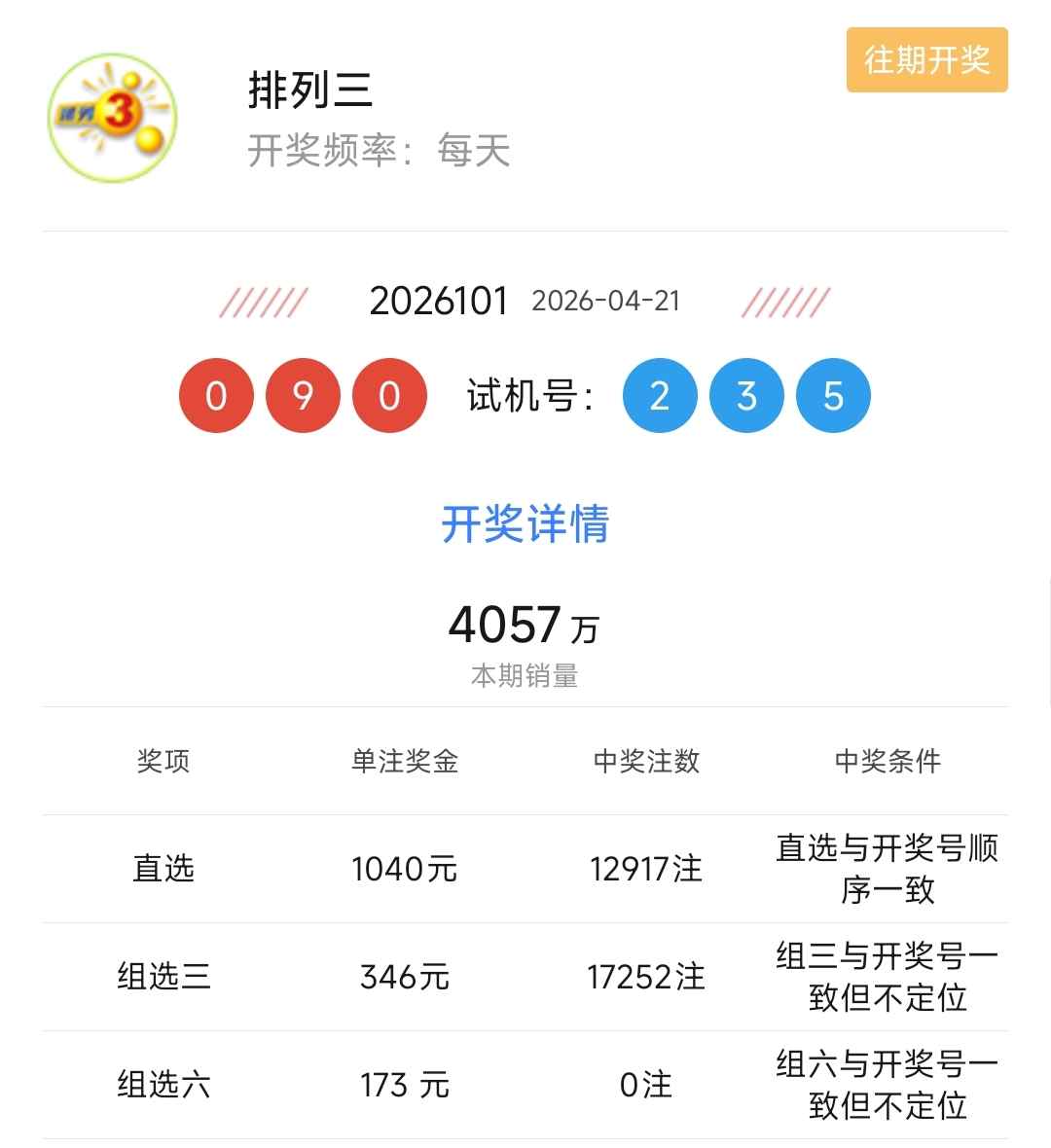Viewport: 1051px width, 1148px height.
Task: Click the blue test number ball 3
Action: pos(745,395)
